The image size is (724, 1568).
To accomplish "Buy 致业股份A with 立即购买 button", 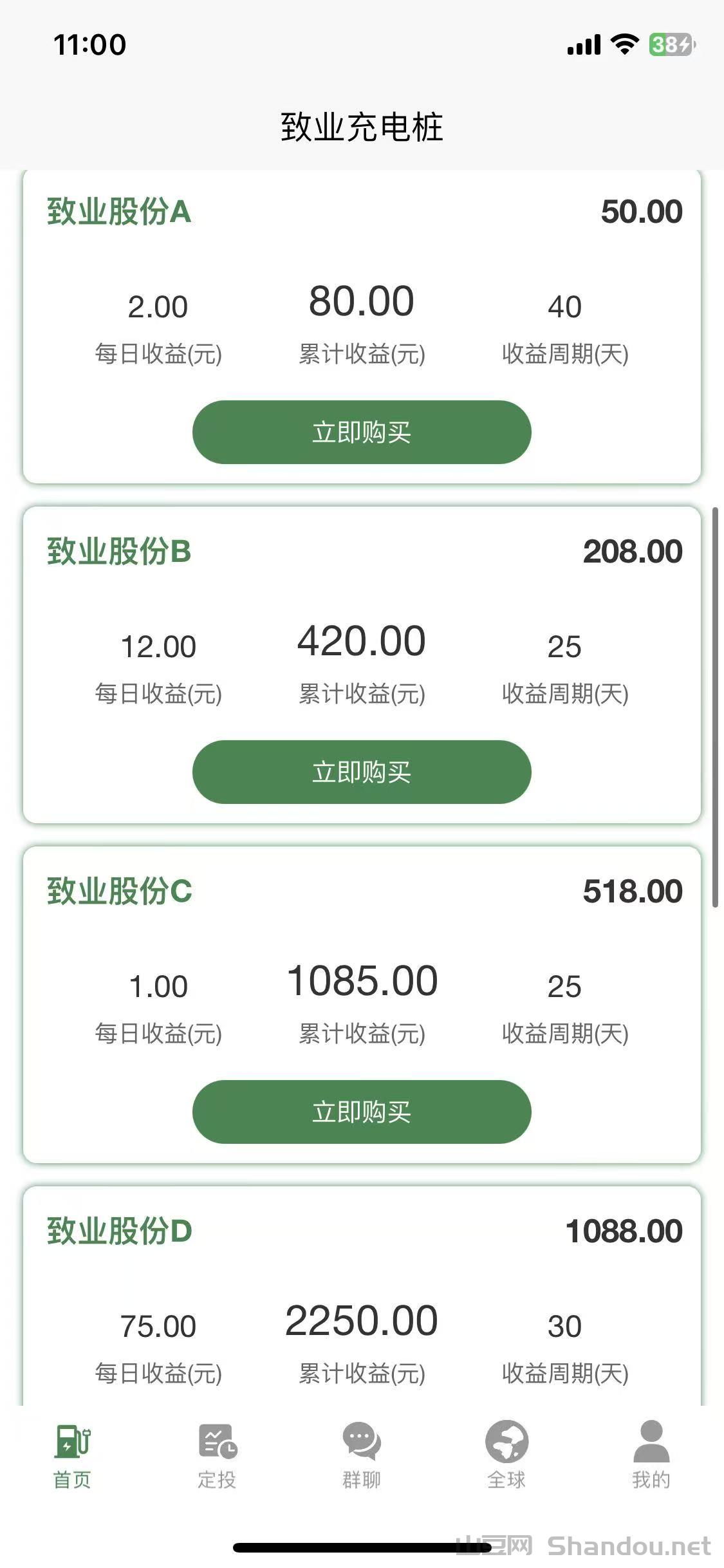I will (362, 432).
